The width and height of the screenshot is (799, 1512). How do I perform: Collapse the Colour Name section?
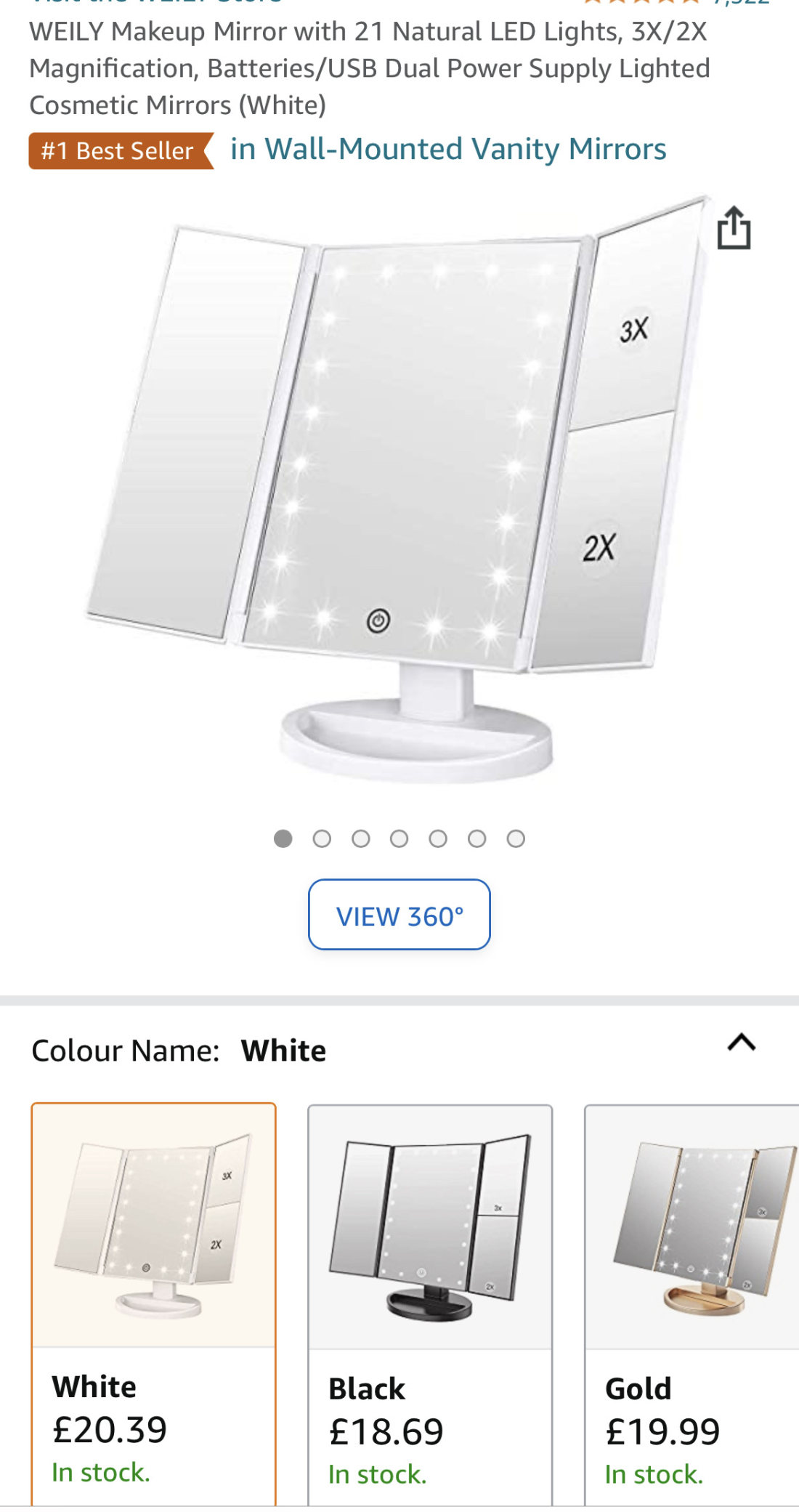[741, 1043]
